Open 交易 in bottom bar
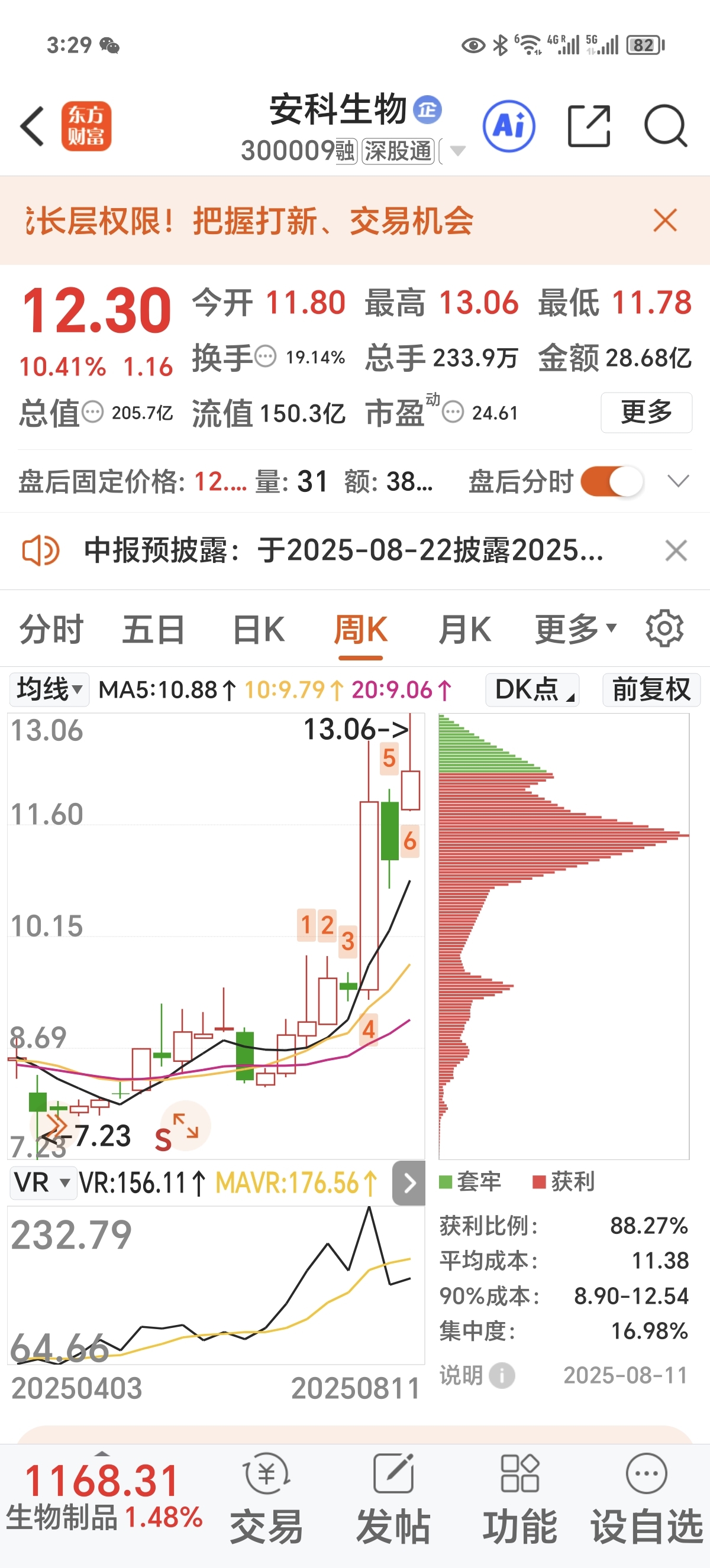Image resolution: width=710 pixels, height=1568 pixels. click(x=266, y=1501)
